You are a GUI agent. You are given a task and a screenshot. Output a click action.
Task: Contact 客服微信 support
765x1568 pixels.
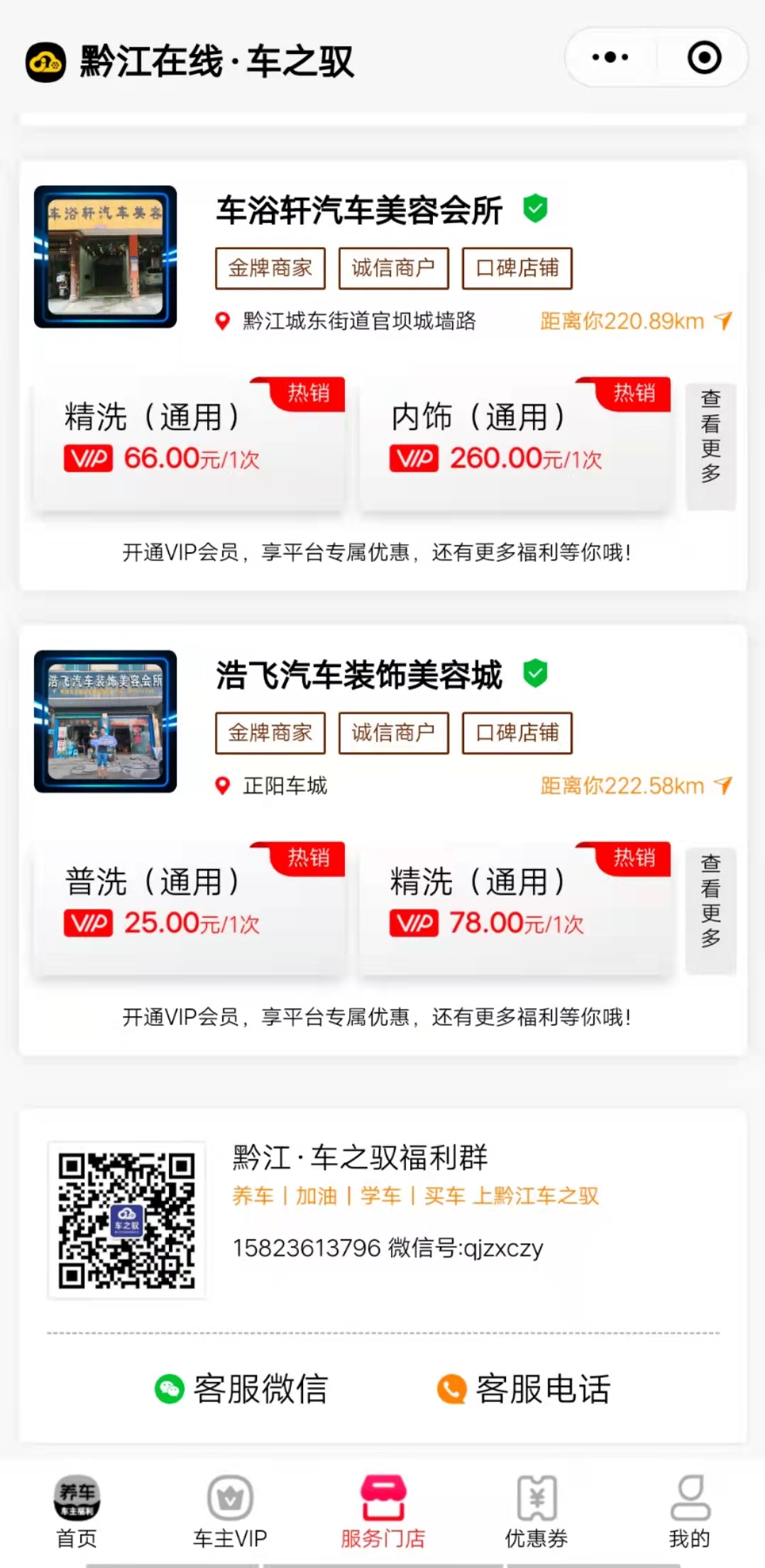(241, 1388)
